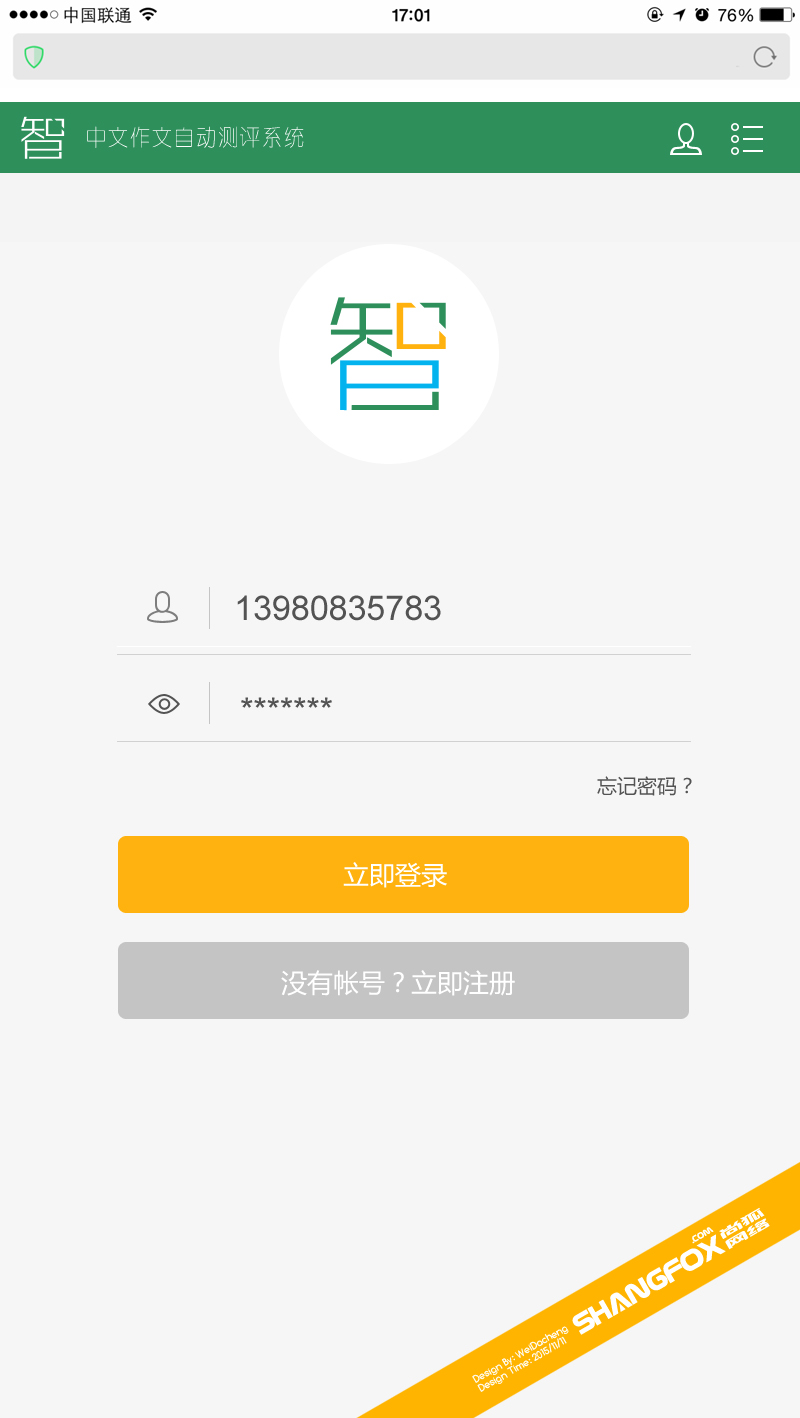Select 没有帐号？立即注册 to register
Viewport: 800px width, 1418px height.
pos(403,981)
